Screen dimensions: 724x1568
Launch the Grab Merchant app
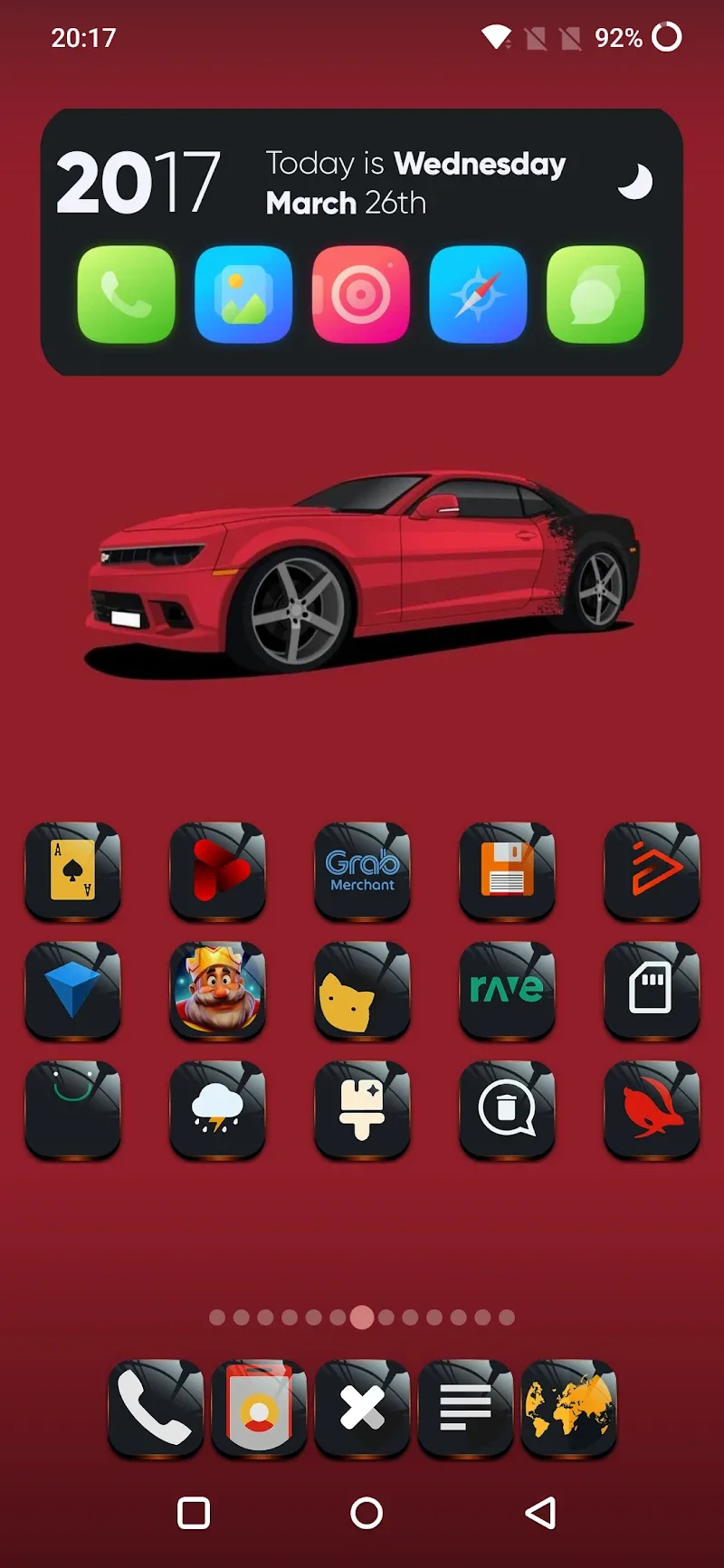click(x=362, y=870)
